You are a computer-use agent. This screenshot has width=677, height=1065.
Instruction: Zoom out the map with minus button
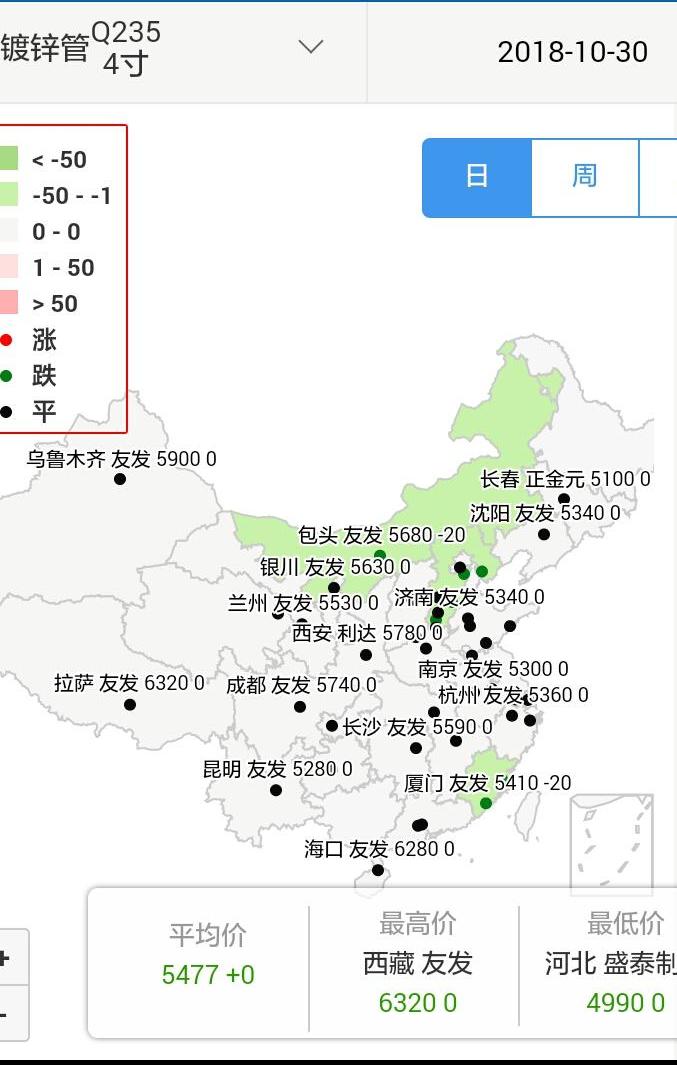coord(6,1014)
